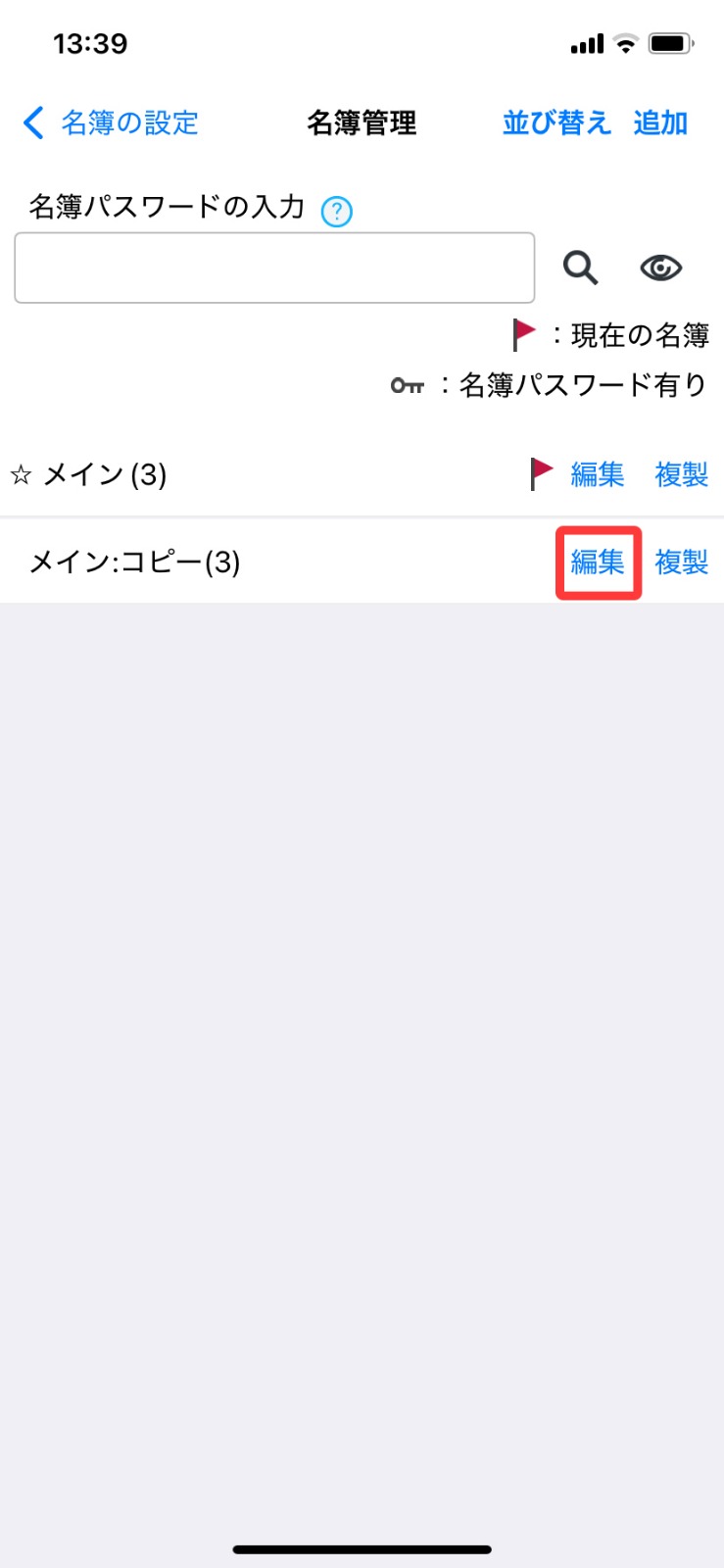Tap 複製 for メイン:コピー roster
This screenshot has height=1568, width=724.
pos(682,562)
